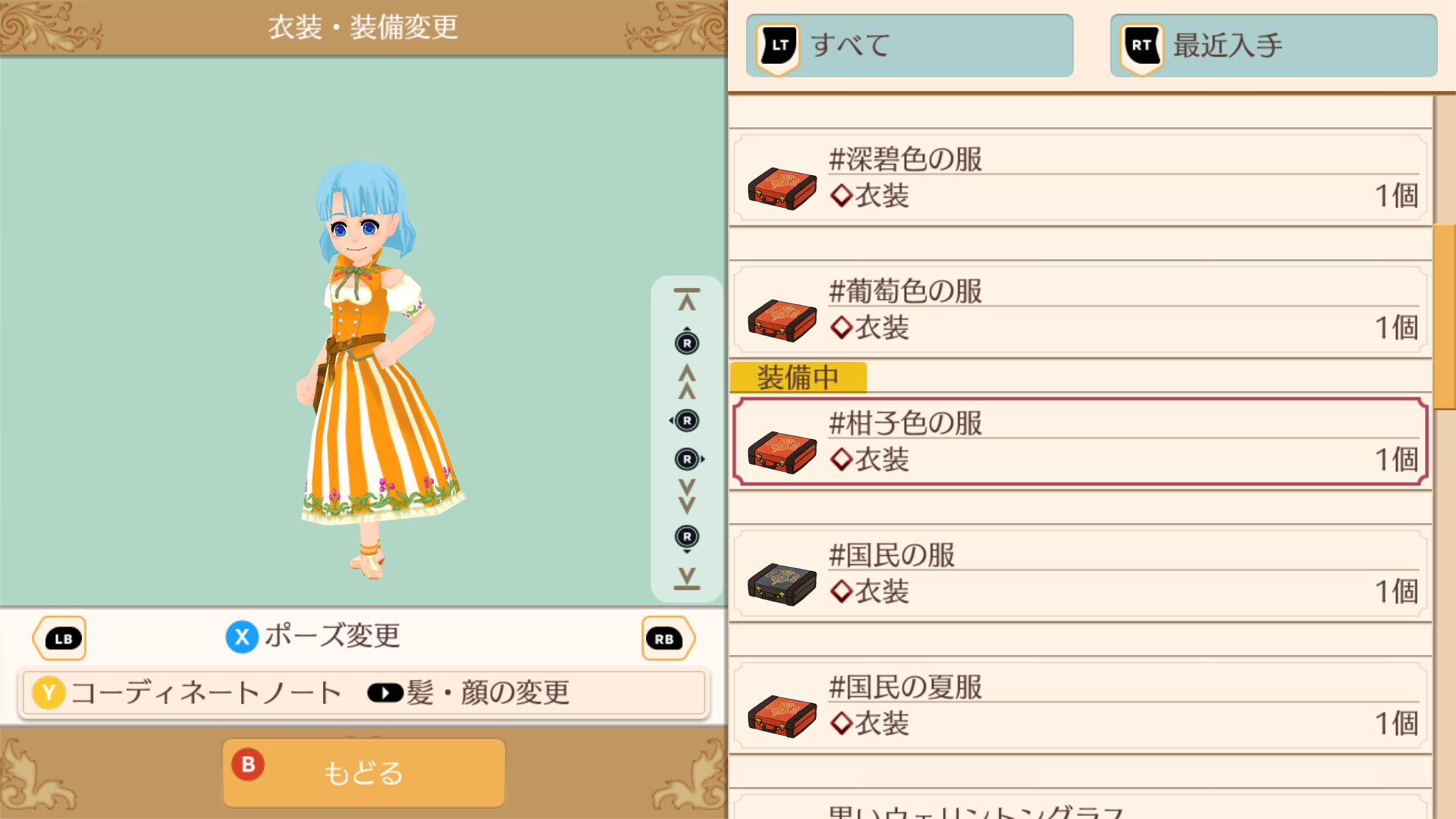Jump to the bottom of the list

(x=687, y=578)
